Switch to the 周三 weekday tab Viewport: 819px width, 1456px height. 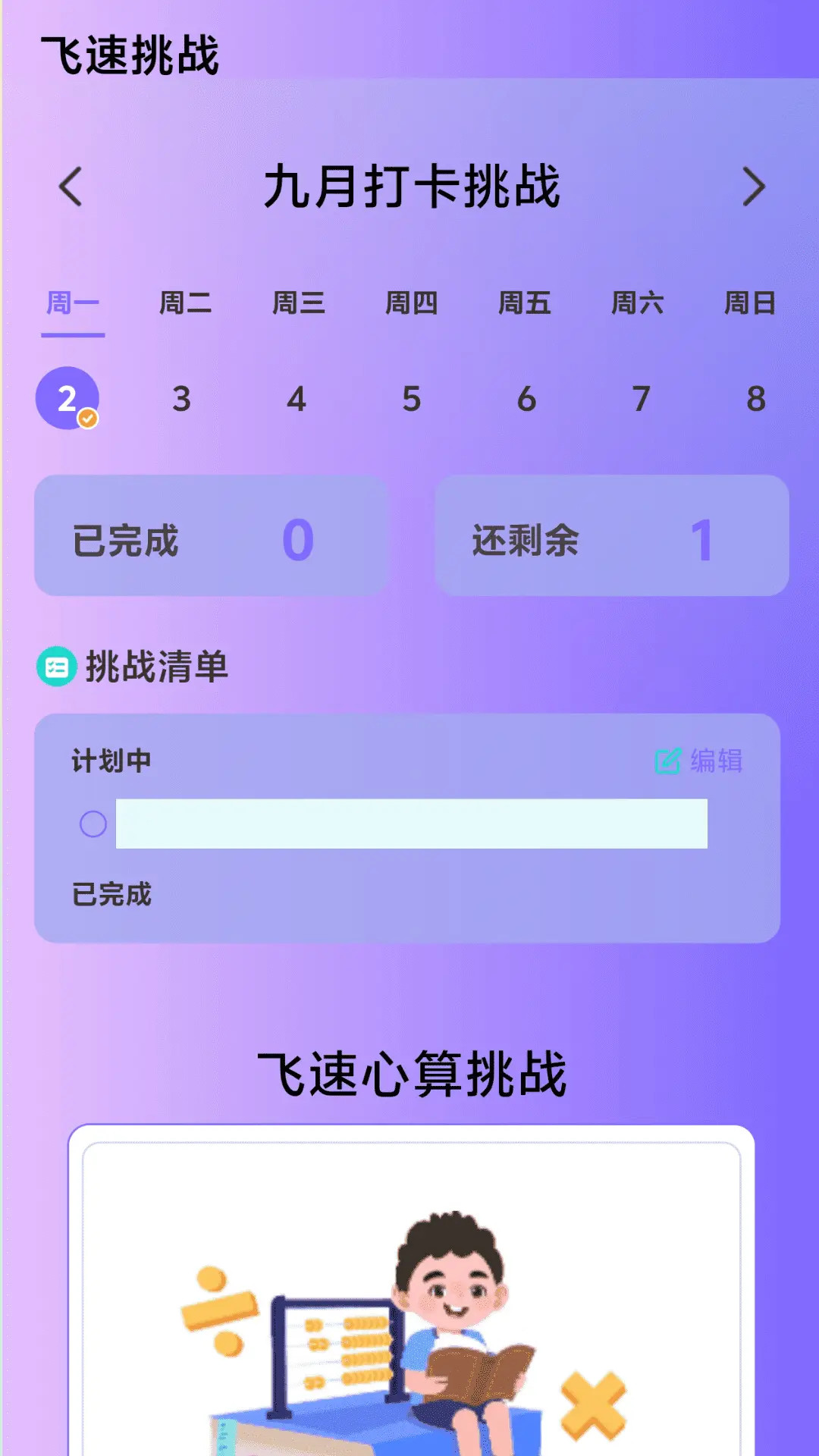click(297, 303)
